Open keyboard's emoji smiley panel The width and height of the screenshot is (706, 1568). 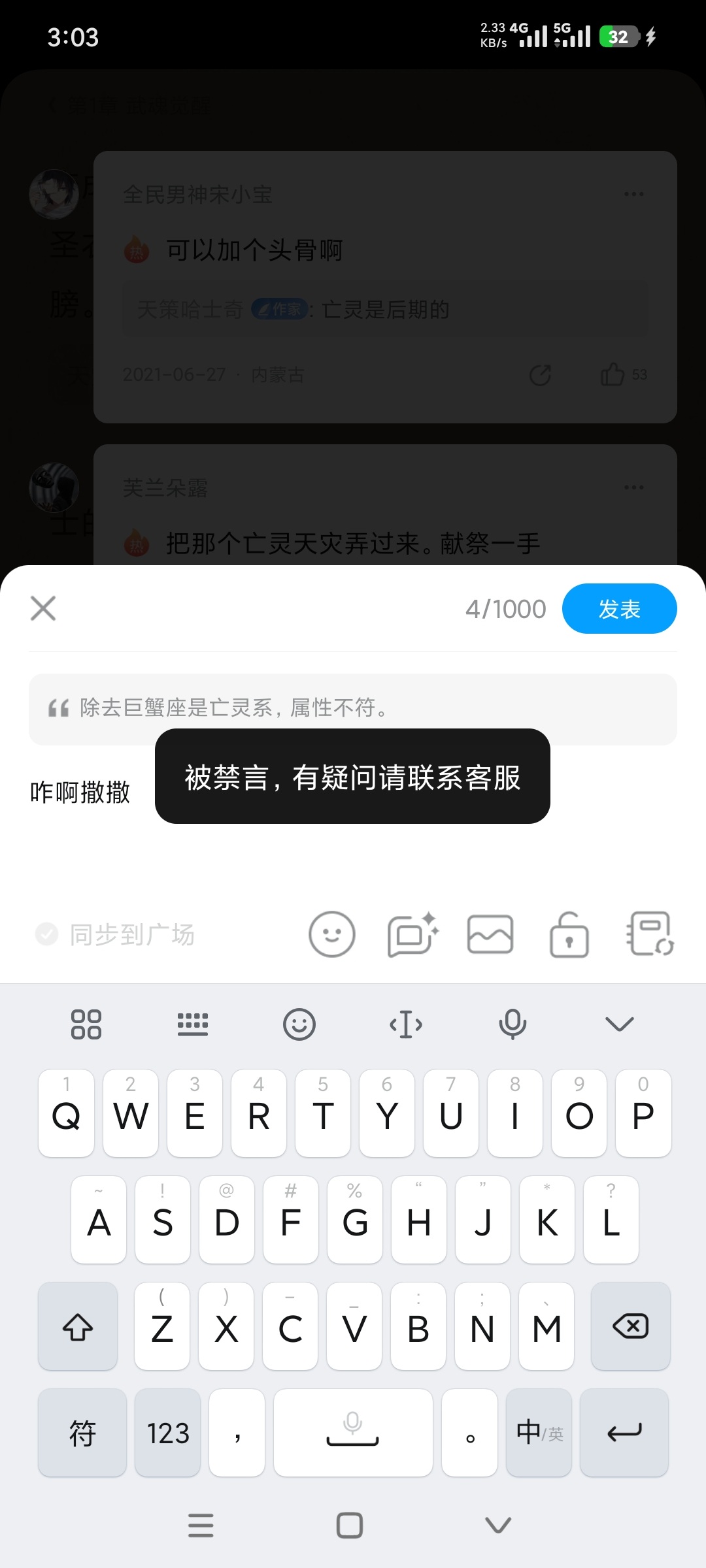pos(299,1024)
